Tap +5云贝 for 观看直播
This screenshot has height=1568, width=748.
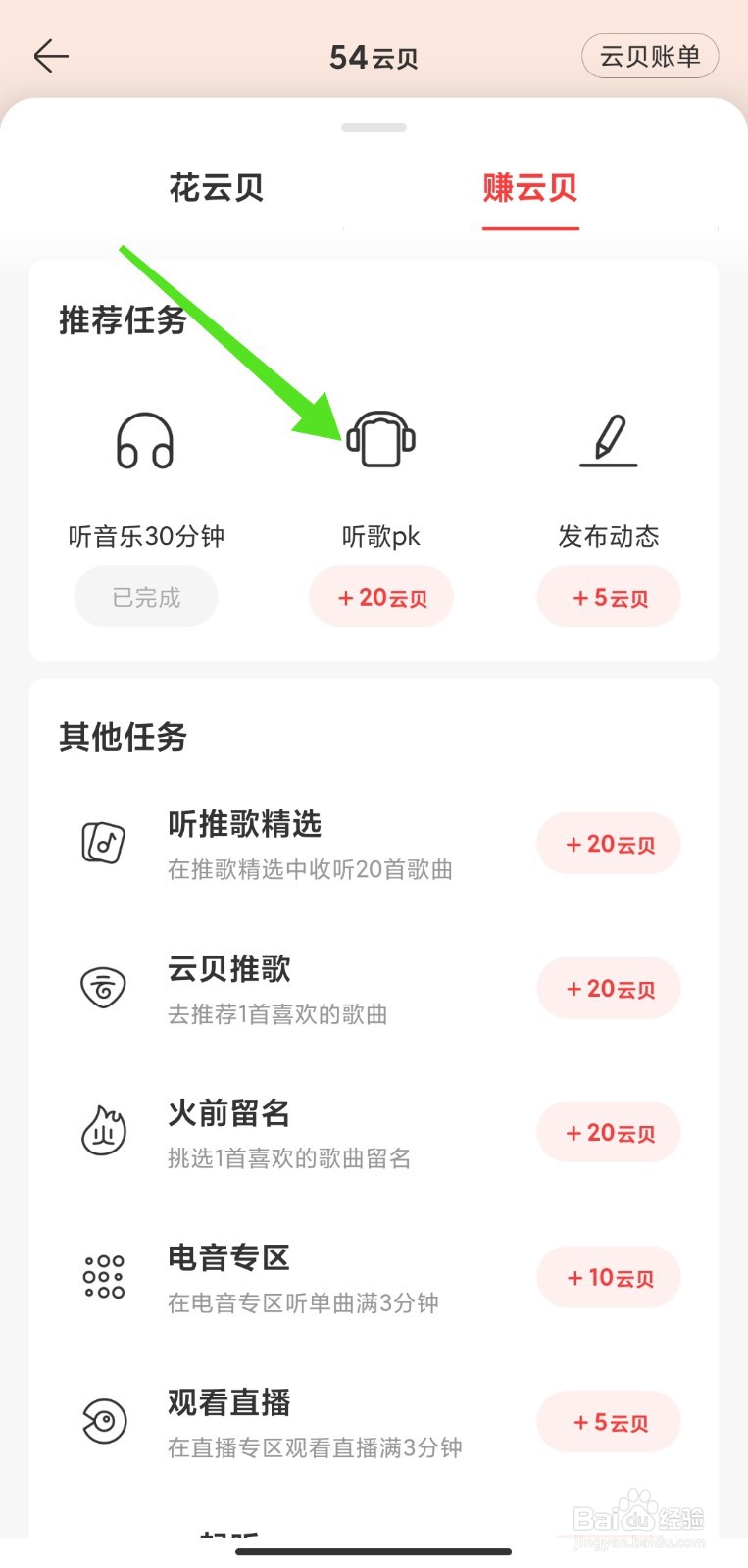point(609,1421)
